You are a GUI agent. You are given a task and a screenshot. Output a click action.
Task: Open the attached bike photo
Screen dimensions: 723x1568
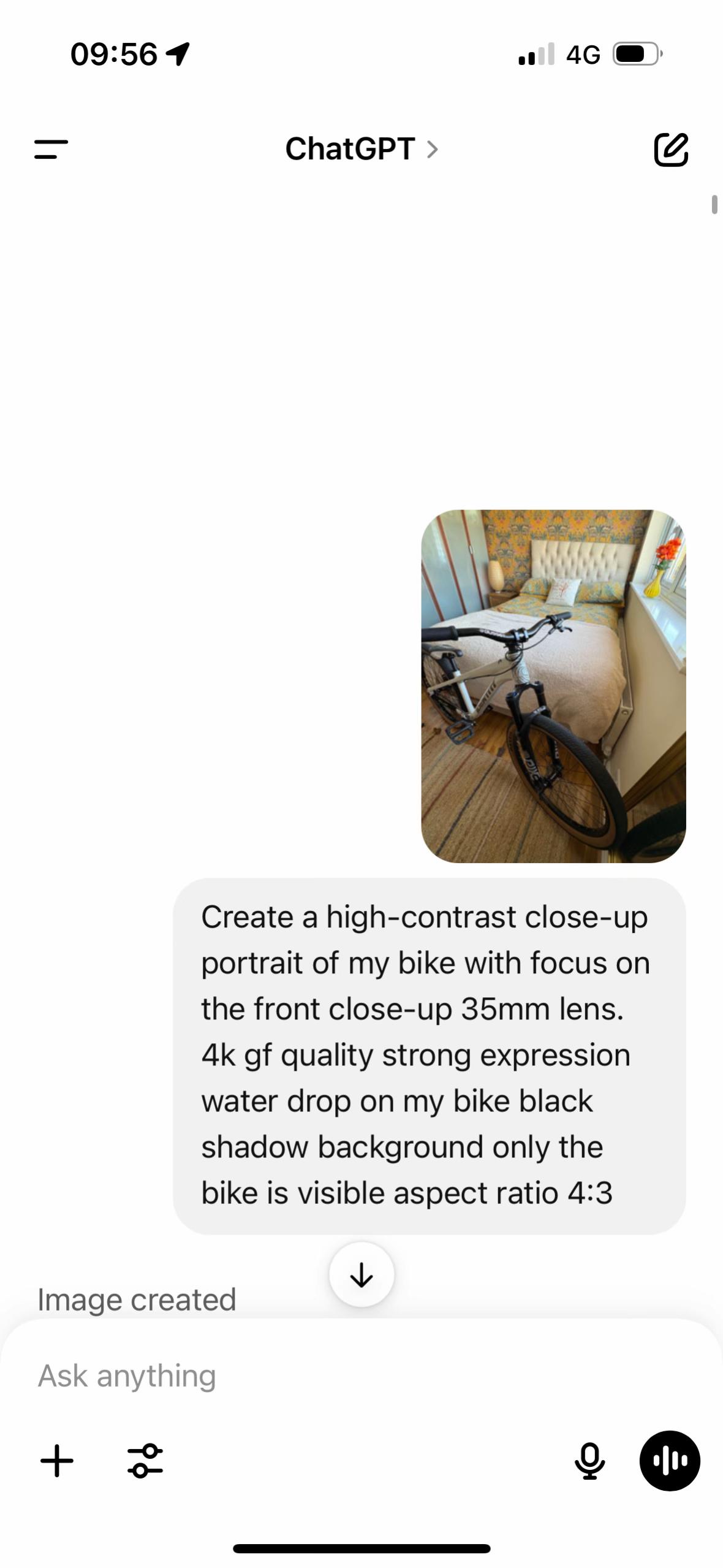pos(553,686)
